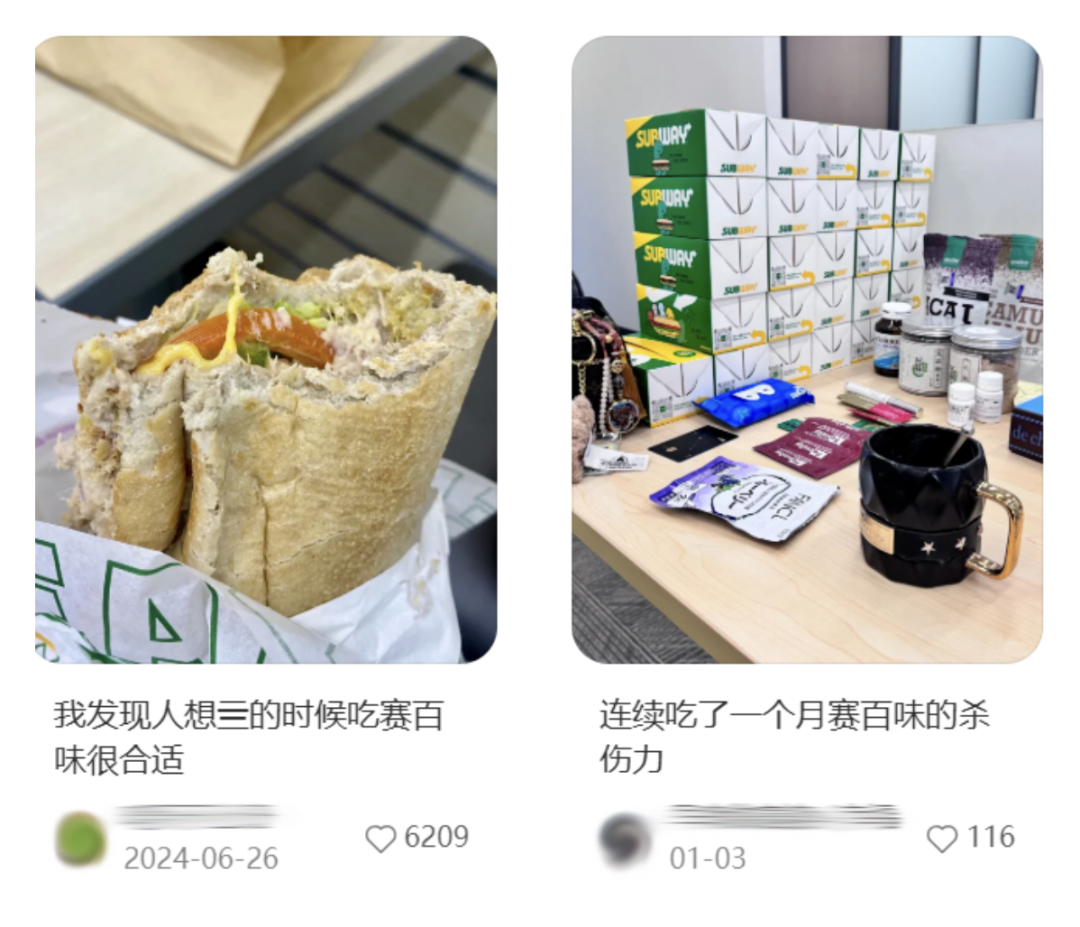The image size is (1080, 927).
Task: Like the post with 6209 likes
Action: click(x=381, y=838)
